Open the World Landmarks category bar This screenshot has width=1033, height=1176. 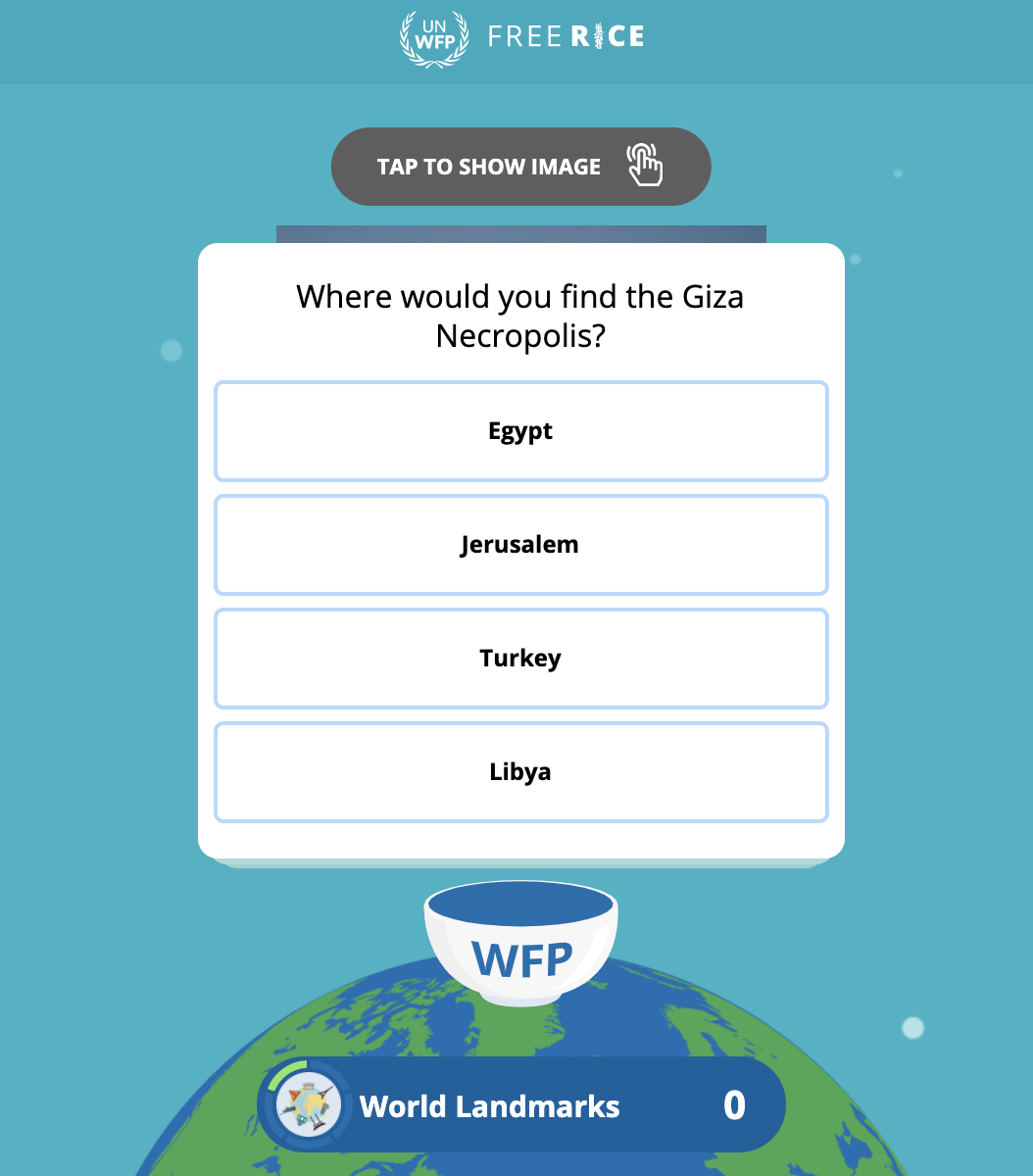[x=521, y=1105]
